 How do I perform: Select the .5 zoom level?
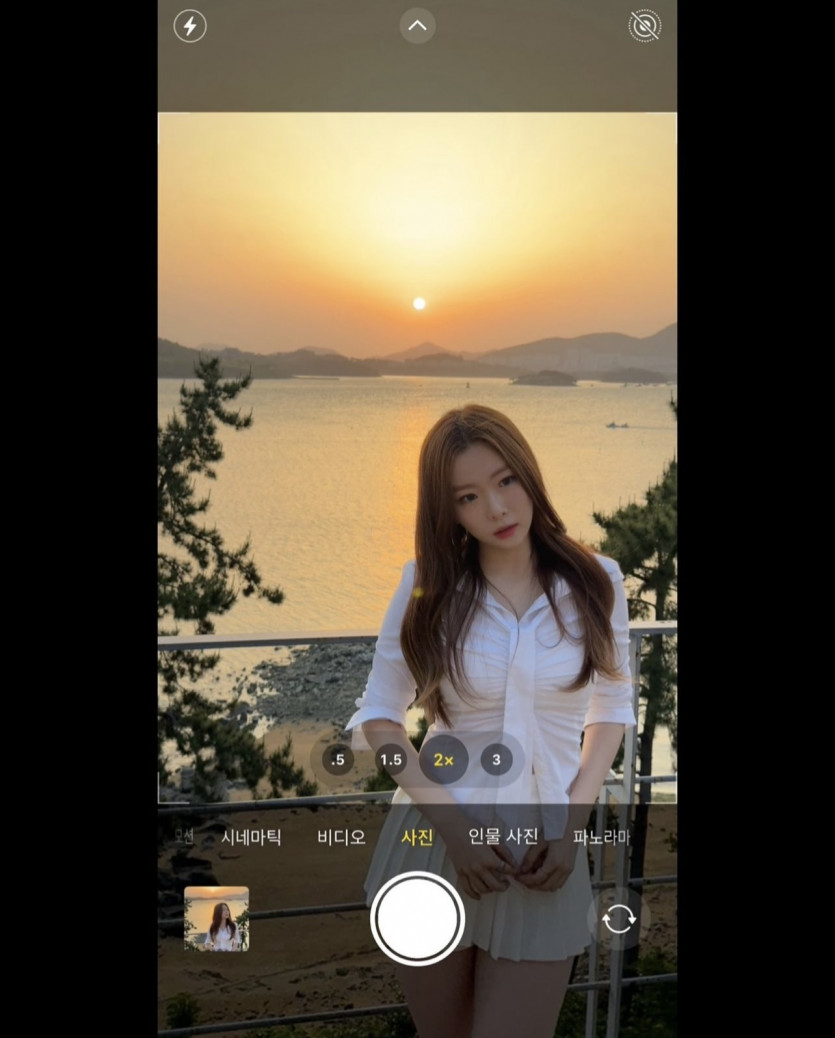click(338, 760)
